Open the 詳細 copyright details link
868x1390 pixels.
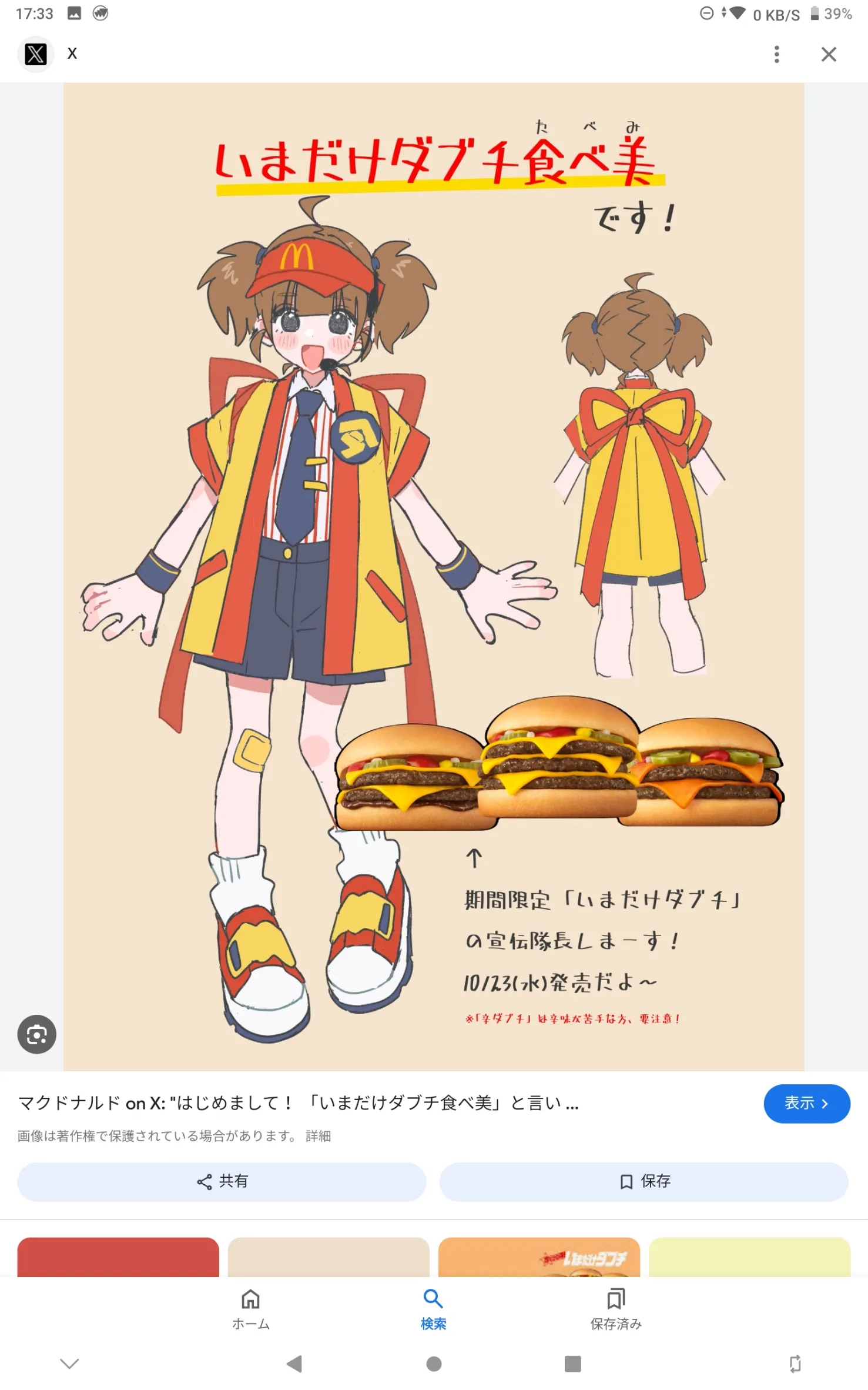tap(318, 1136)
